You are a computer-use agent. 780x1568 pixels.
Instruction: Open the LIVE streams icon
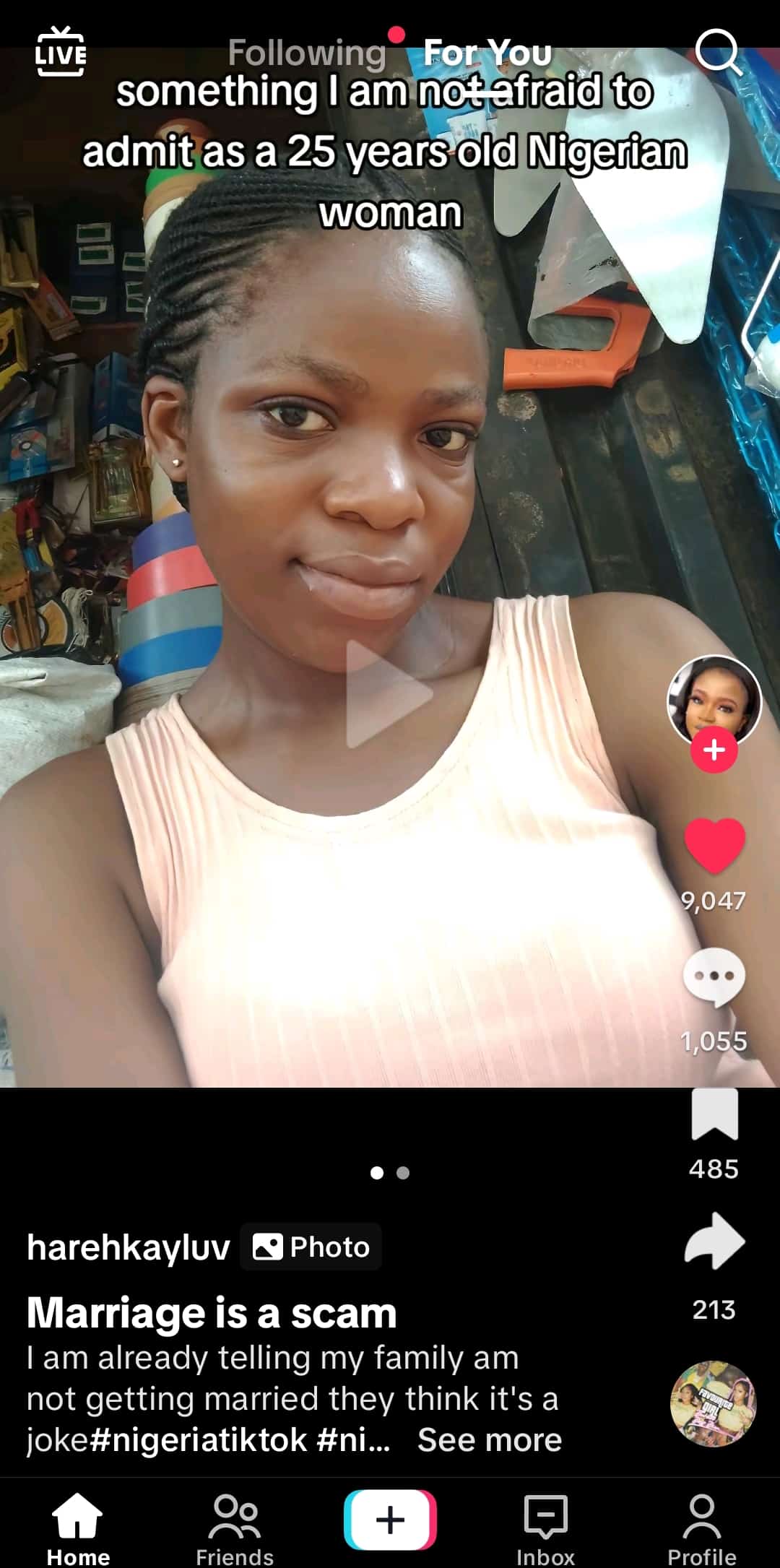click(x=61, y=52)
